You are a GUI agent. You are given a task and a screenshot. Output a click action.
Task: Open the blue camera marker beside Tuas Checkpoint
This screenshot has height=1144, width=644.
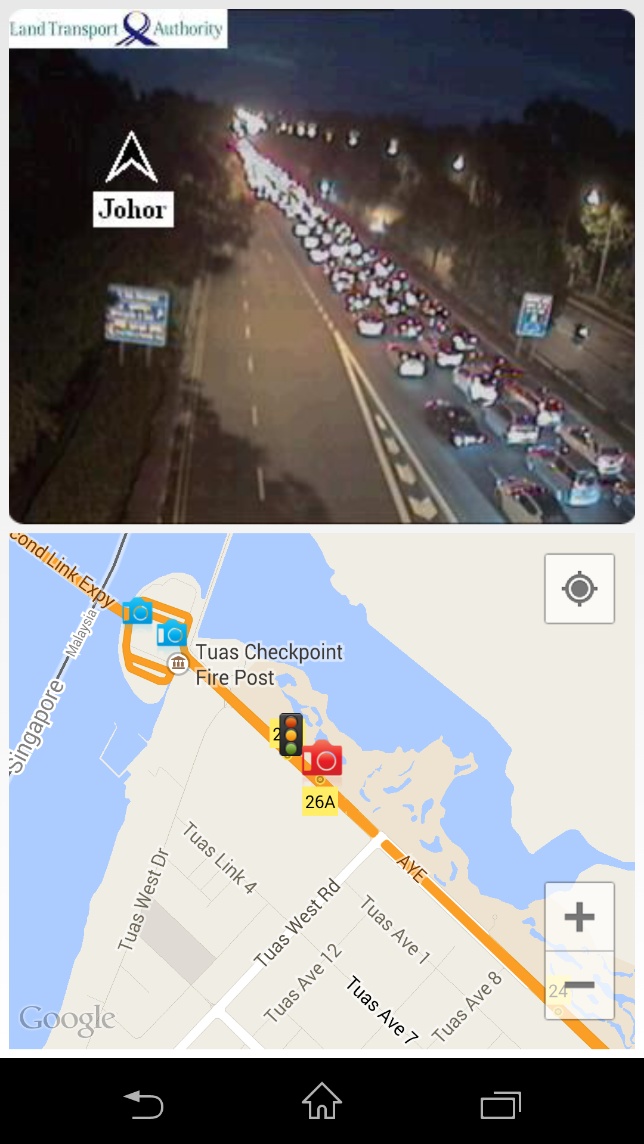click(172, 633)
